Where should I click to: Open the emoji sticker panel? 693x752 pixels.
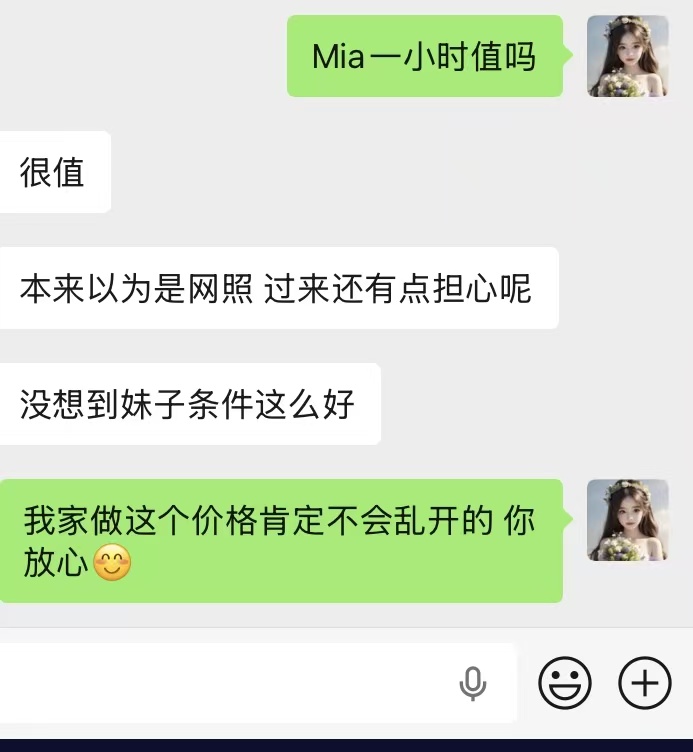(x=565, y=684)
